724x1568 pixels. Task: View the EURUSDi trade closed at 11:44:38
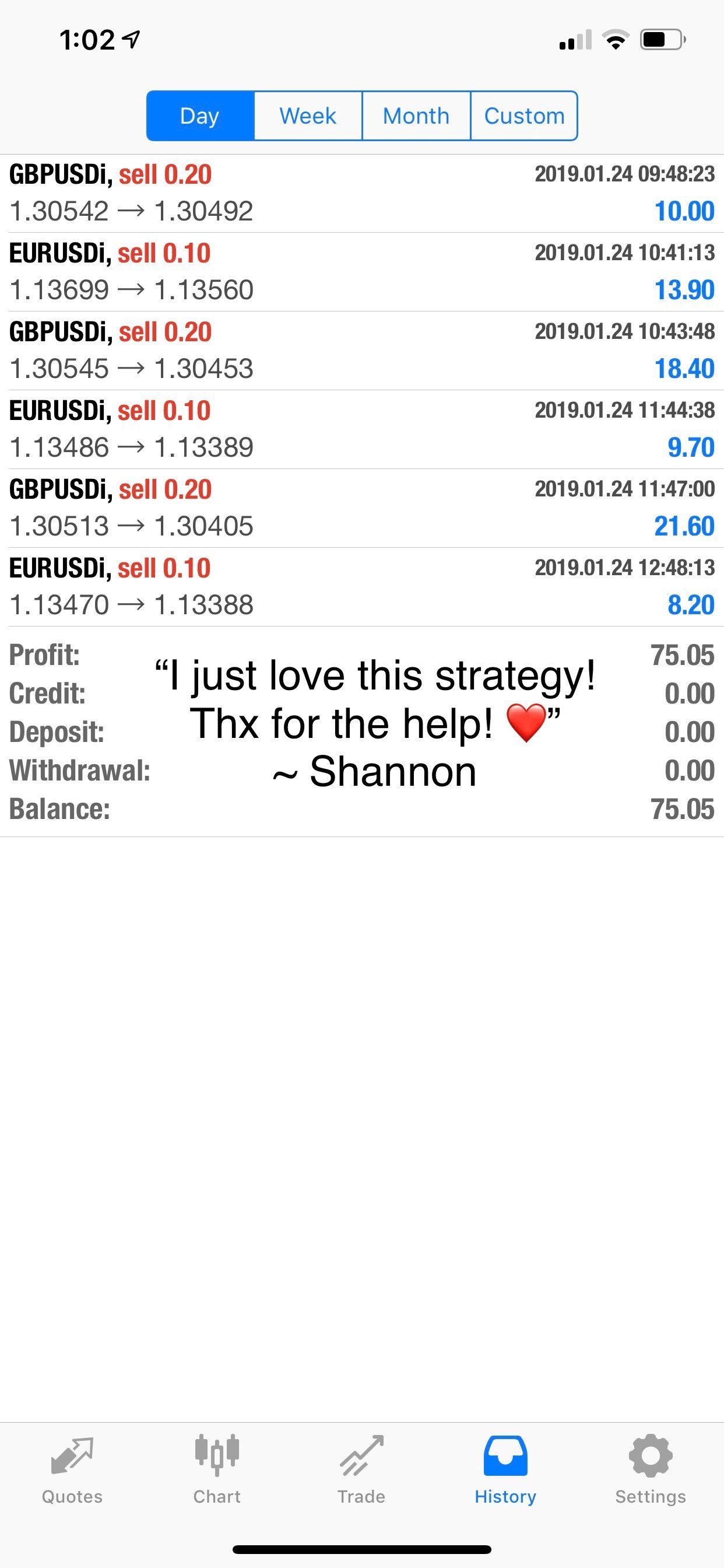coord(361,429)
